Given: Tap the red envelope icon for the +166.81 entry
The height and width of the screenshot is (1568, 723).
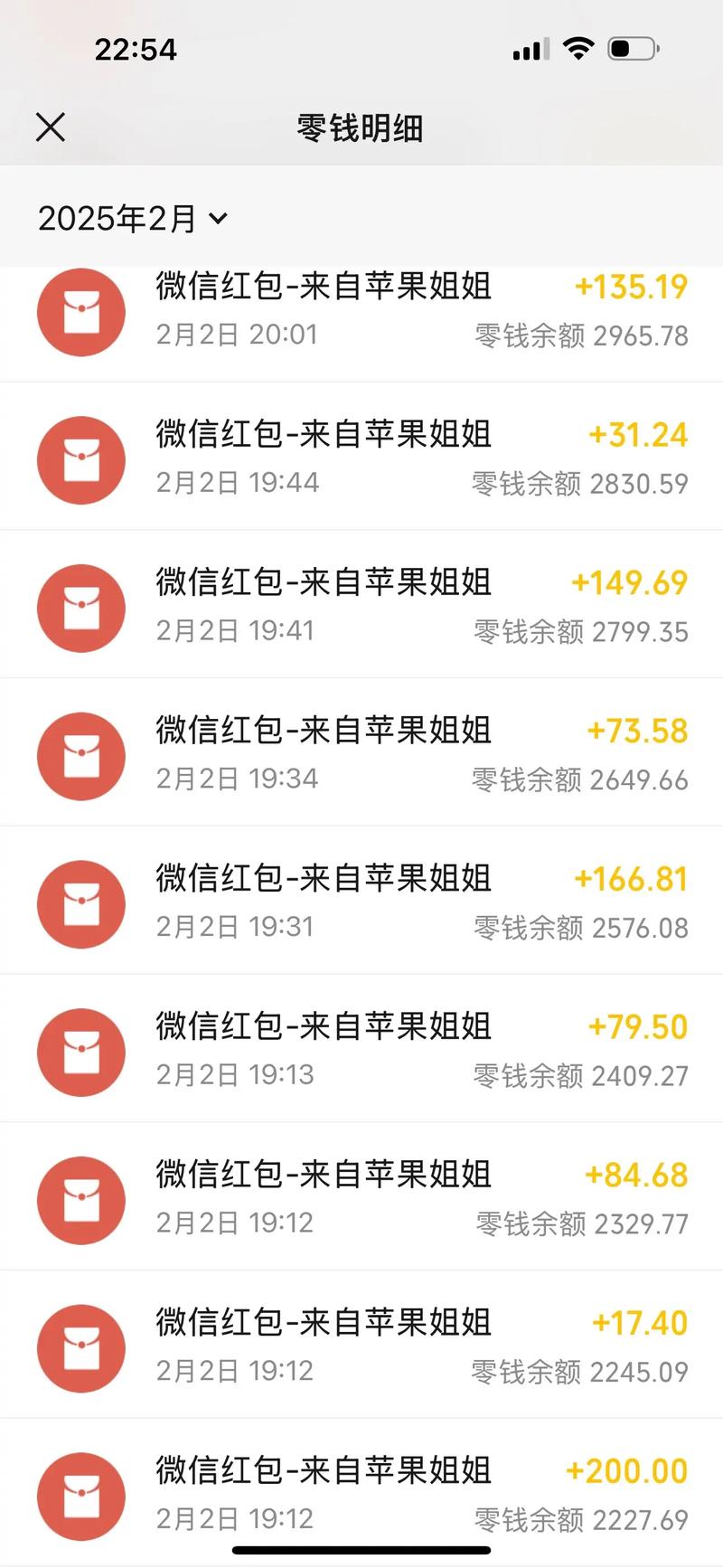Looking at the screenshot, I should (80, 903).
